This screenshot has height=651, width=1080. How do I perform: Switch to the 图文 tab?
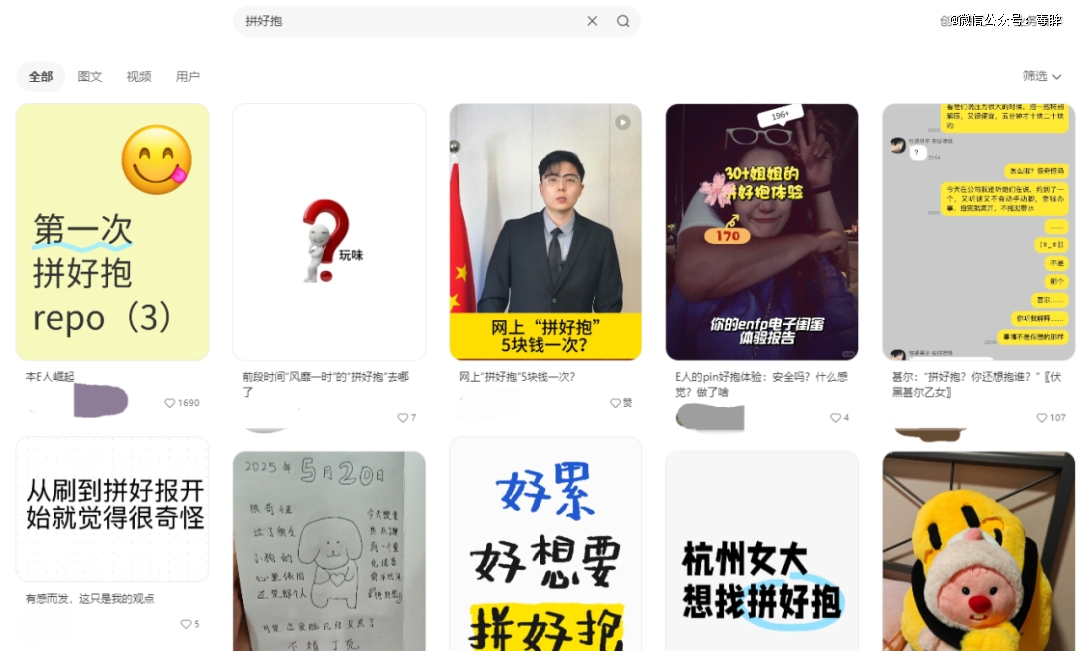[x=90, y=77]
